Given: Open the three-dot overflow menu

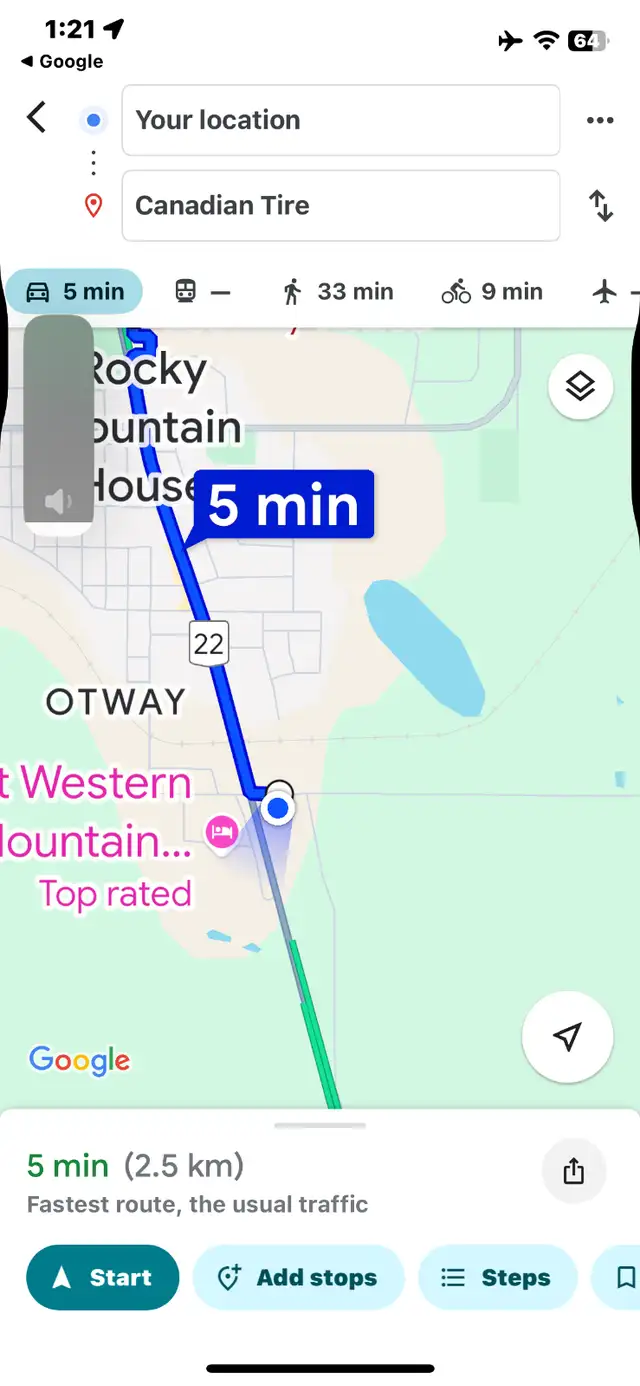Looking at the screenshot, I should pos(600,120).
